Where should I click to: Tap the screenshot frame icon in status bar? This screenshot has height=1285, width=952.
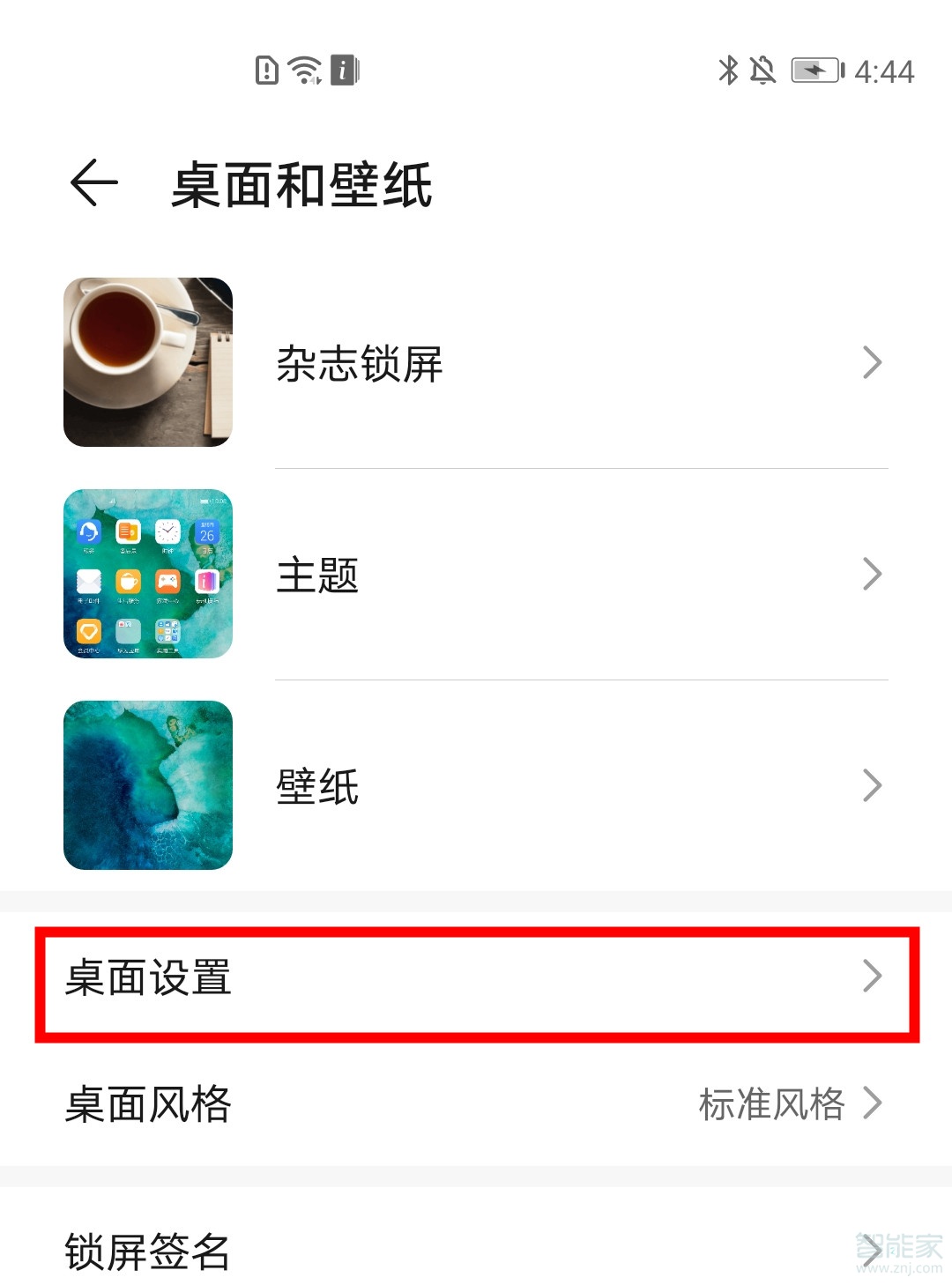[341, 71]
